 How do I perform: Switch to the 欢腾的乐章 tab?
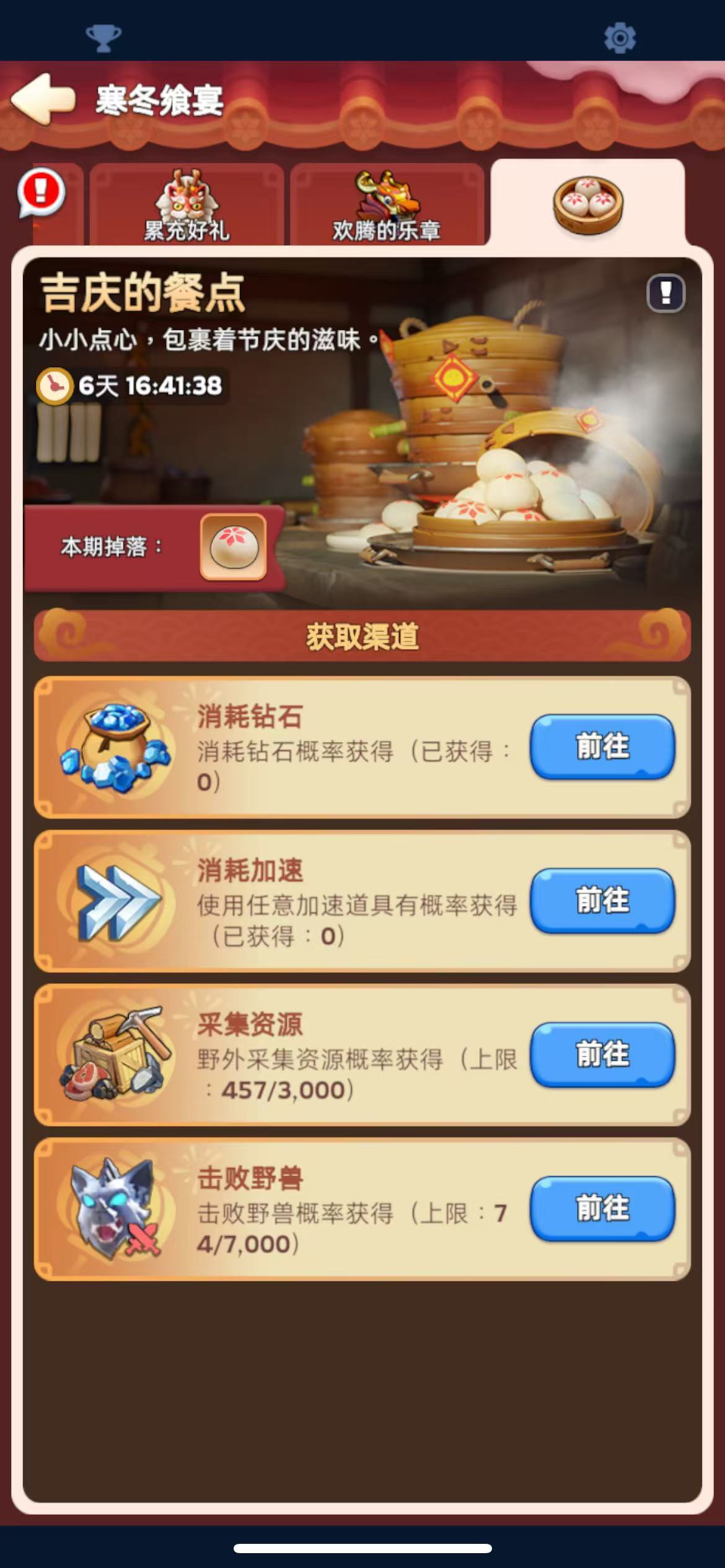point(387,206)
